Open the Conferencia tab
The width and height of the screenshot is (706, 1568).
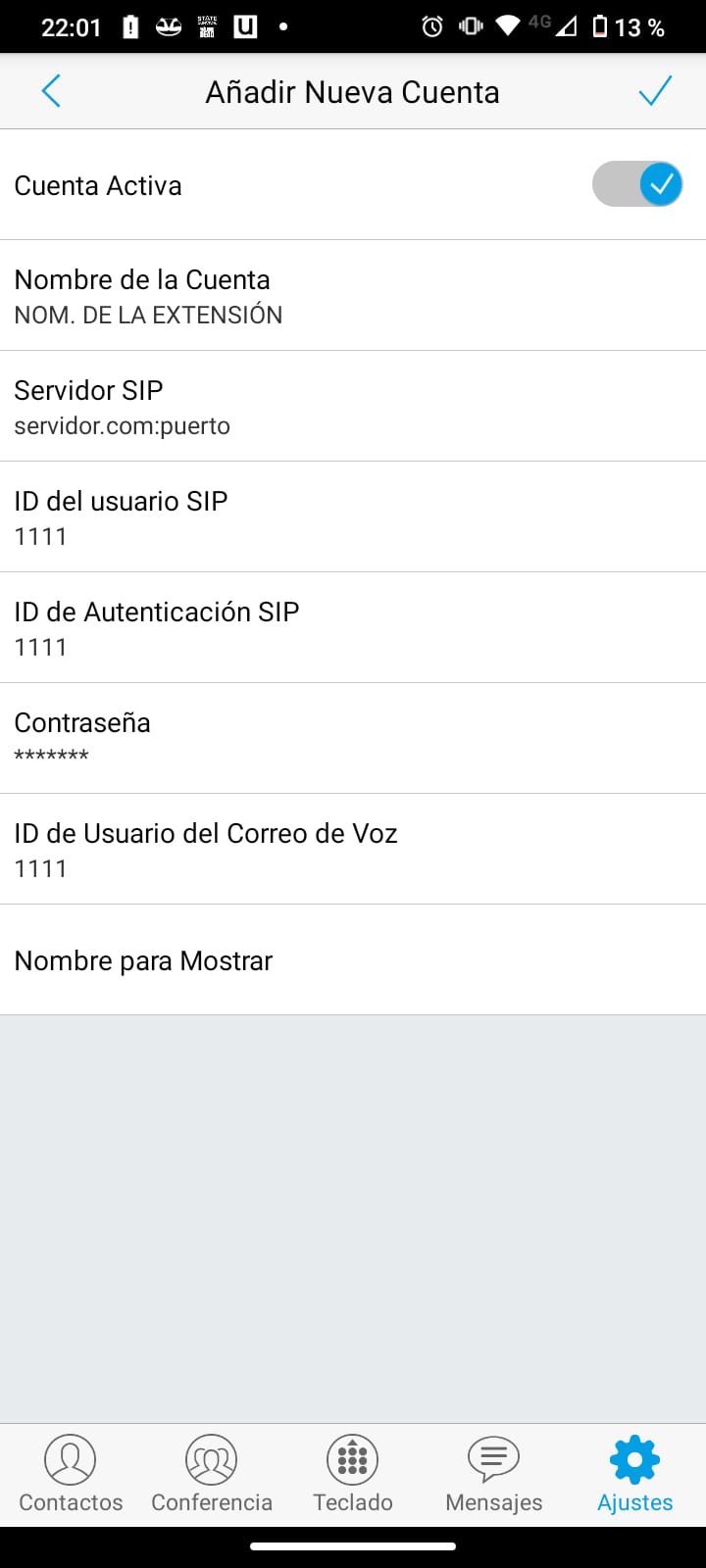click(x=212, y=1475)
